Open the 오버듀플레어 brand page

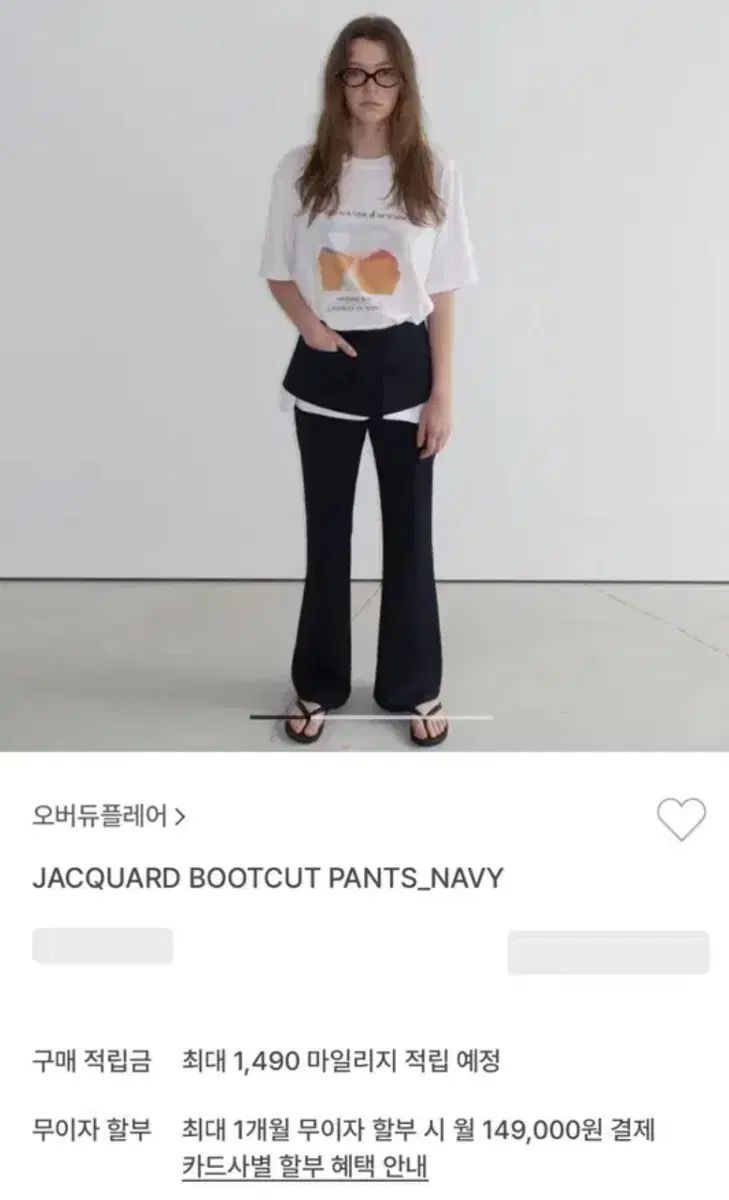click(108, 816)
